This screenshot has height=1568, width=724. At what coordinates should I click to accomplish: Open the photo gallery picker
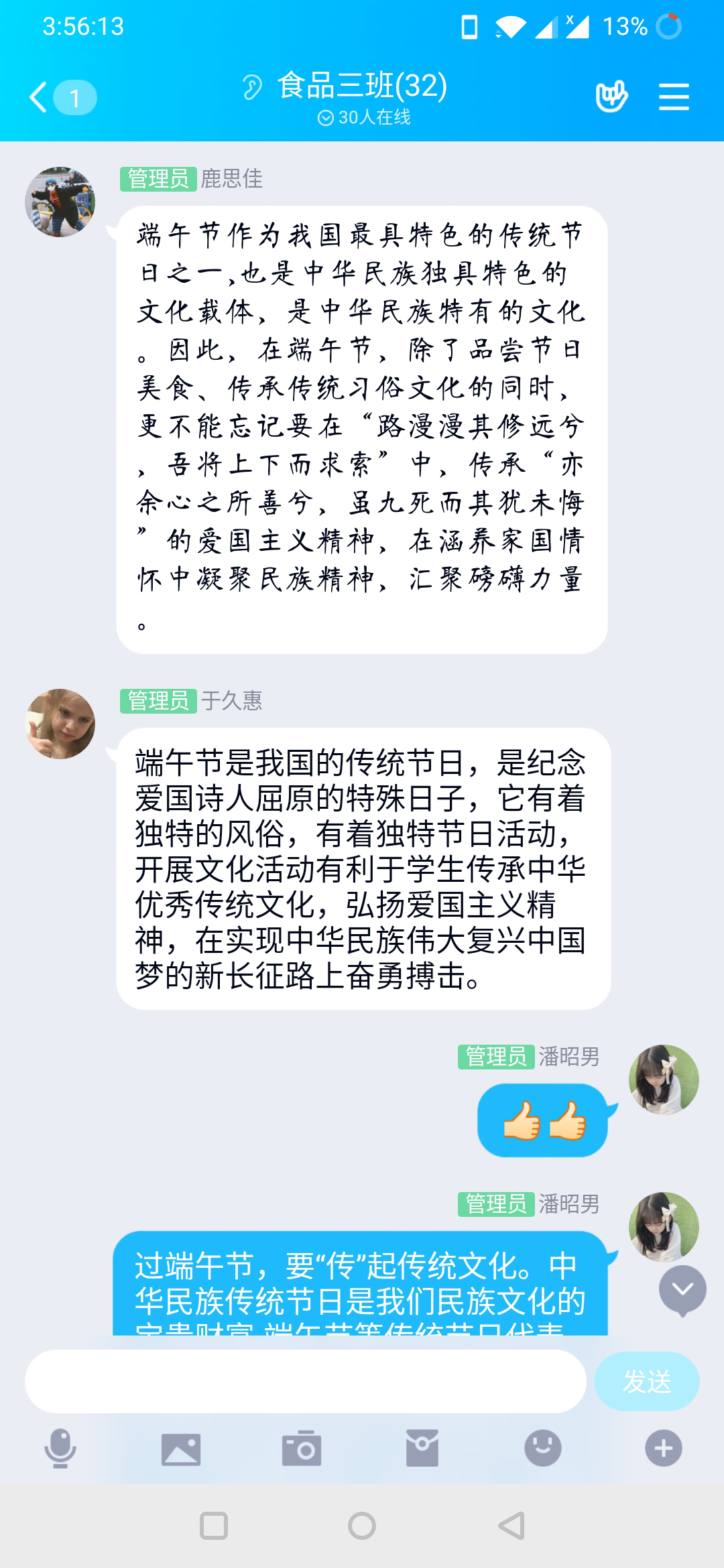pos(181,1449)
